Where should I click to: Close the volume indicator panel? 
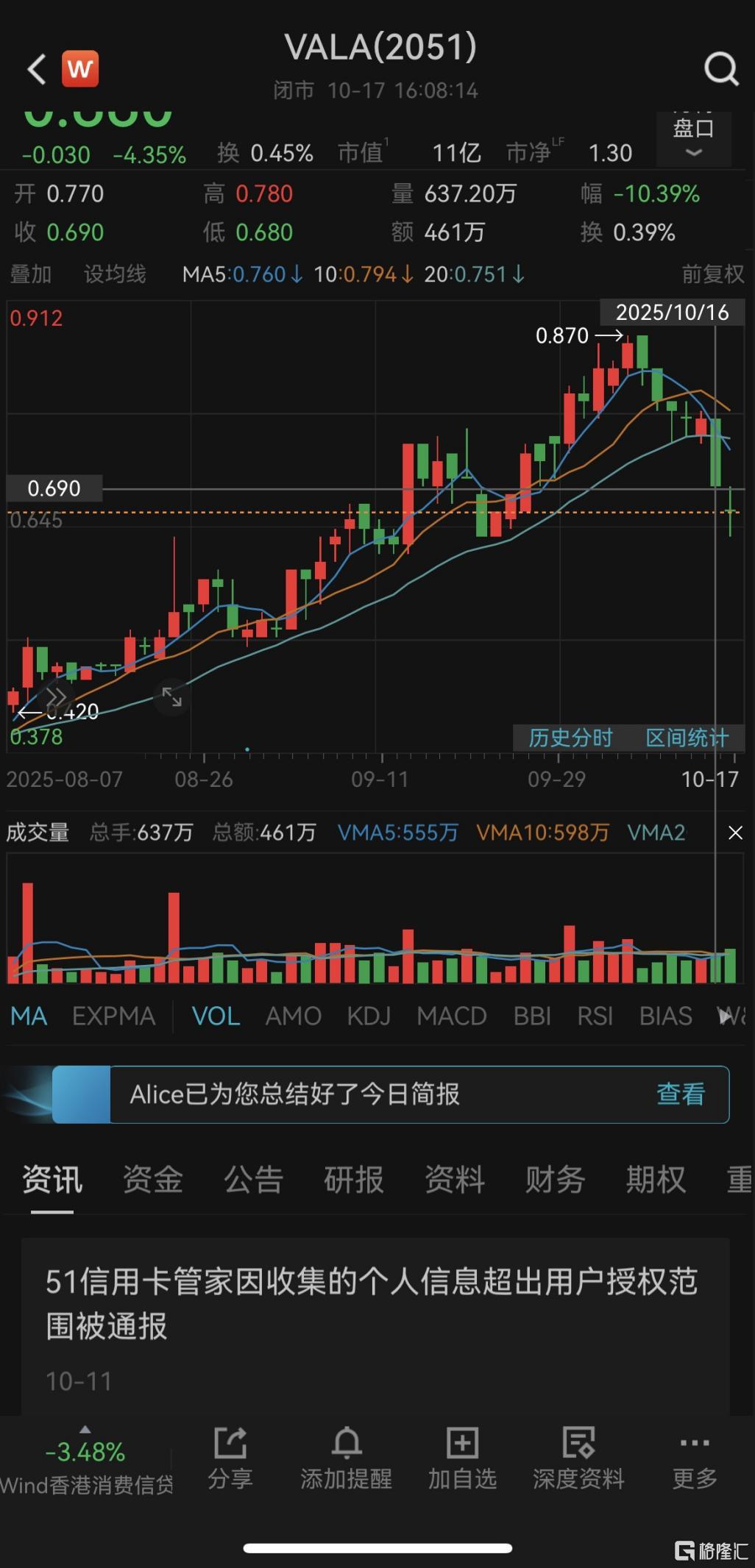tap(735, 832)
